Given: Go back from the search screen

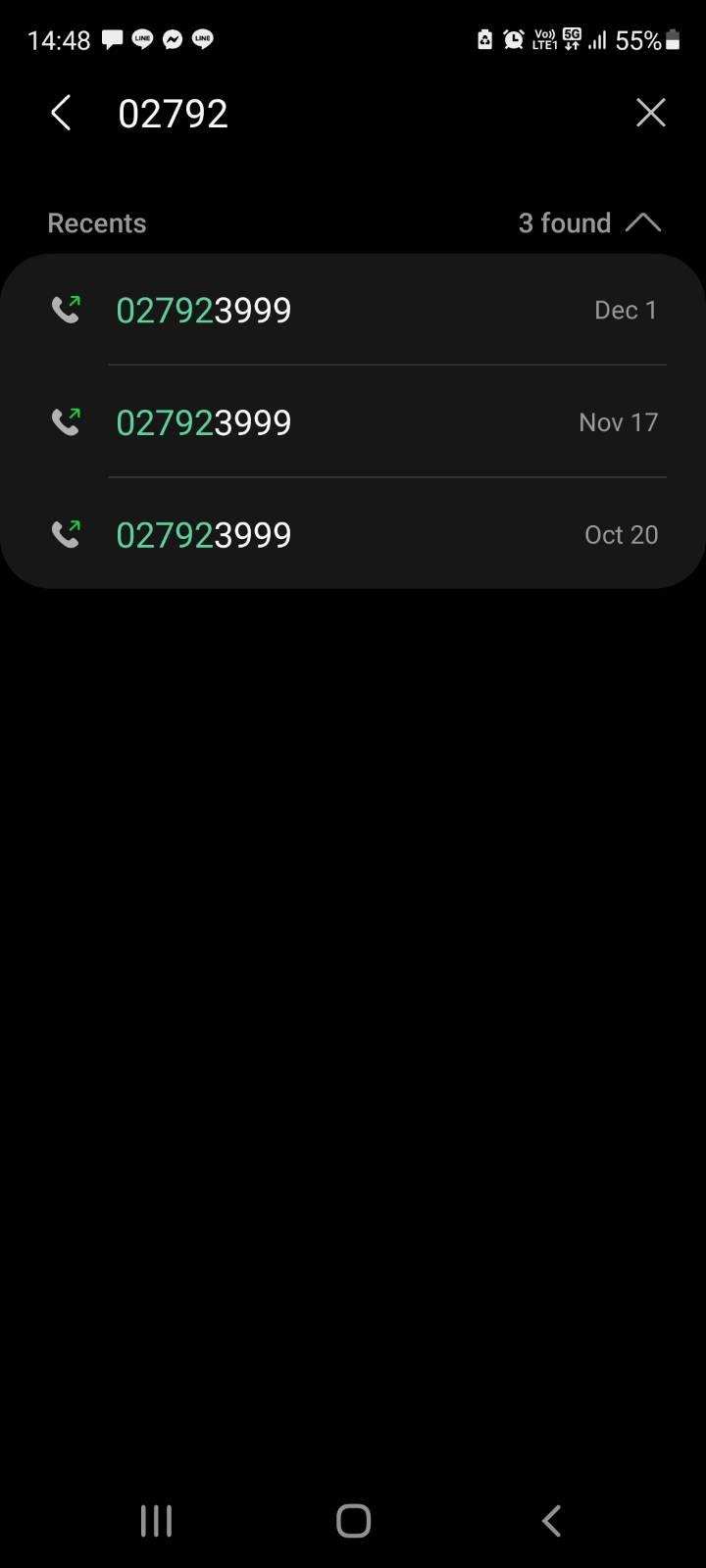Looking at the screenshot, I should click(x=61, y=113).
